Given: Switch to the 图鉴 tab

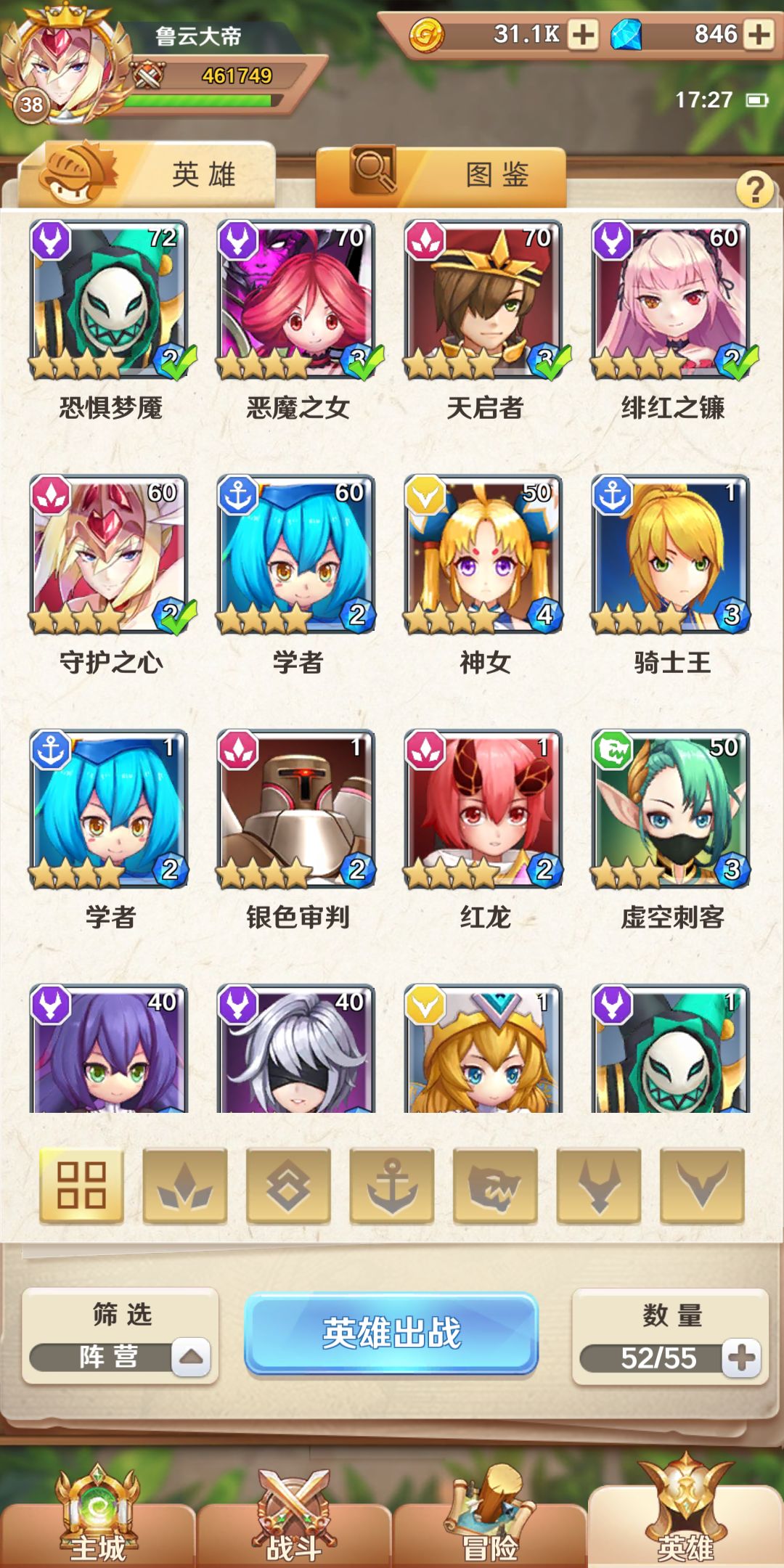Looking at the screenshot, I should click(x=441, y=175).
